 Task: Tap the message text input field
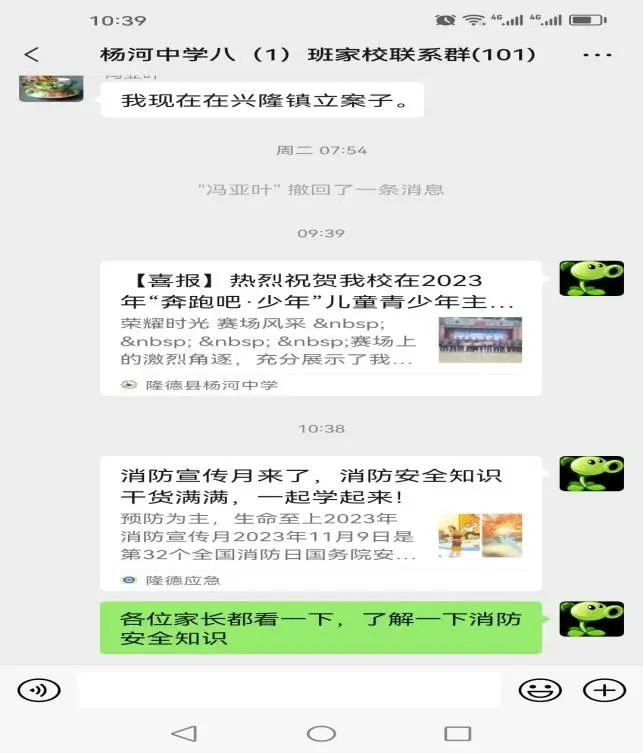click(x=289, y=690)
